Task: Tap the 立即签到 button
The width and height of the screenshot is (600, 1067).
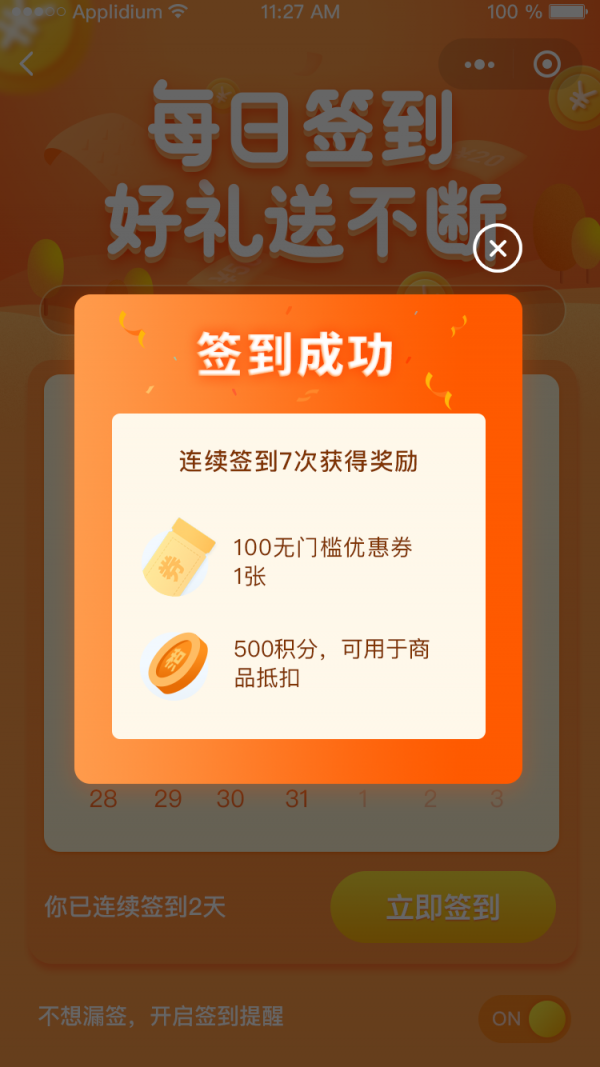Action: click(x=442, y=907)
